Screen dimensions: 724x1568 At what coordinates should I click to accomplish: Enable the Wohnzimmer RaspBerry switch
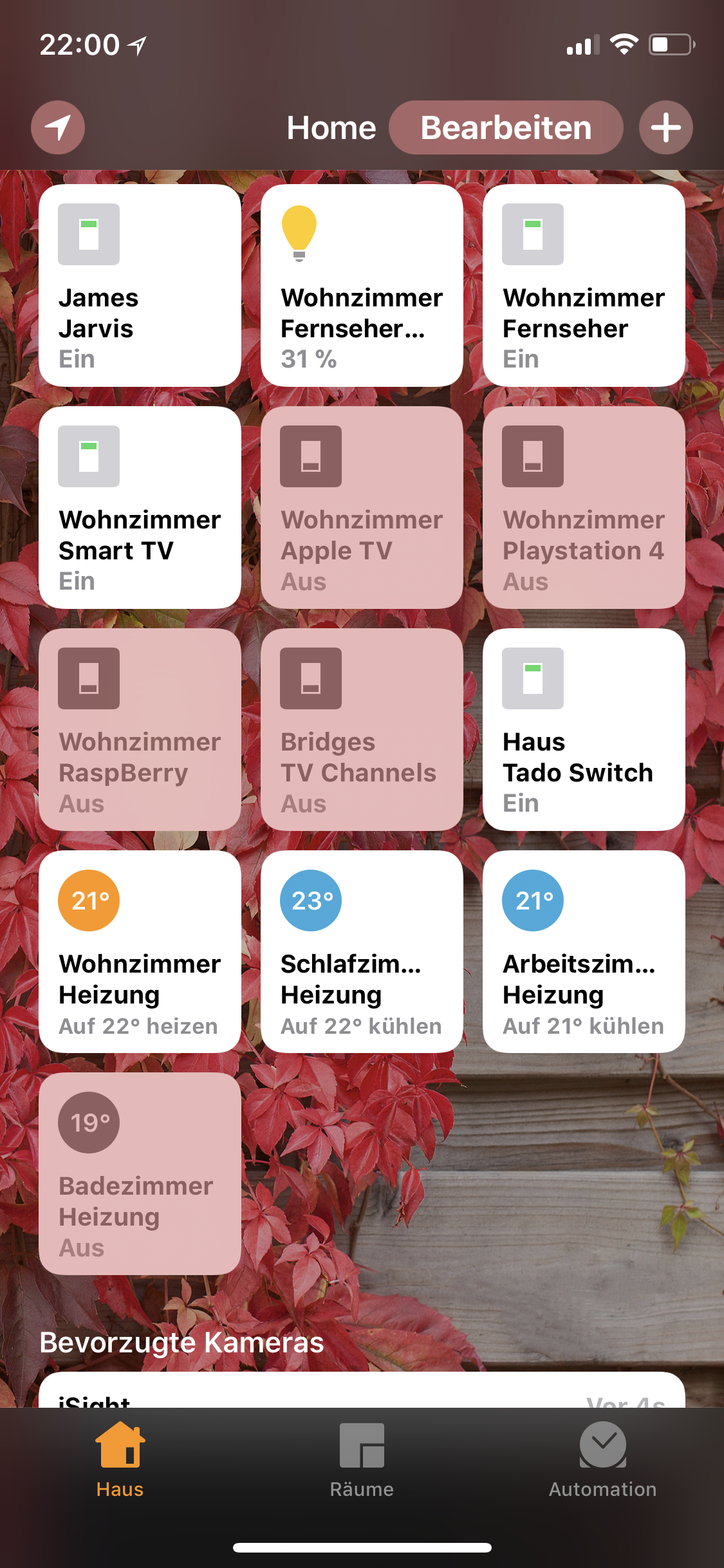[140, 730]
